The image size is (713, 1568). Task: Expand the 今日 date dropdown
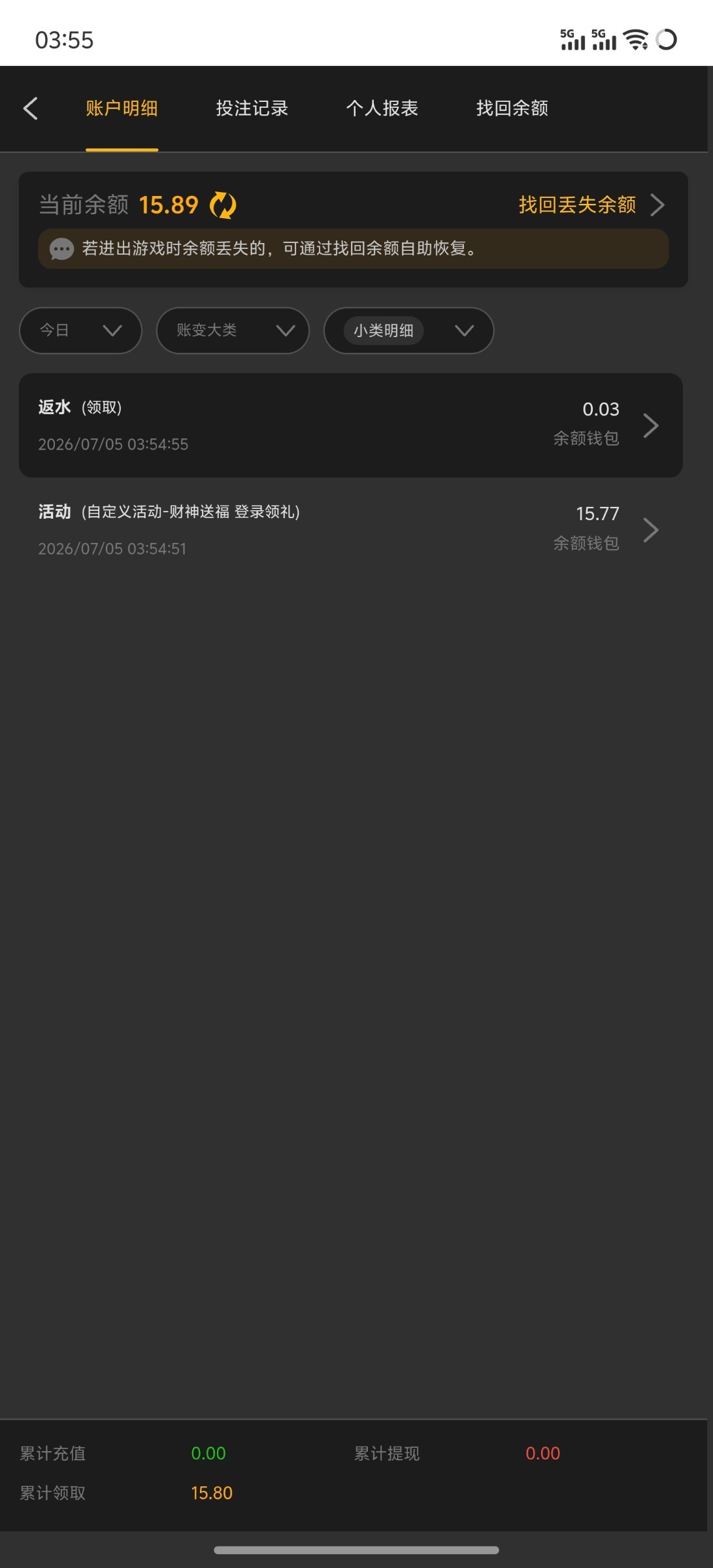click(80, 331)
